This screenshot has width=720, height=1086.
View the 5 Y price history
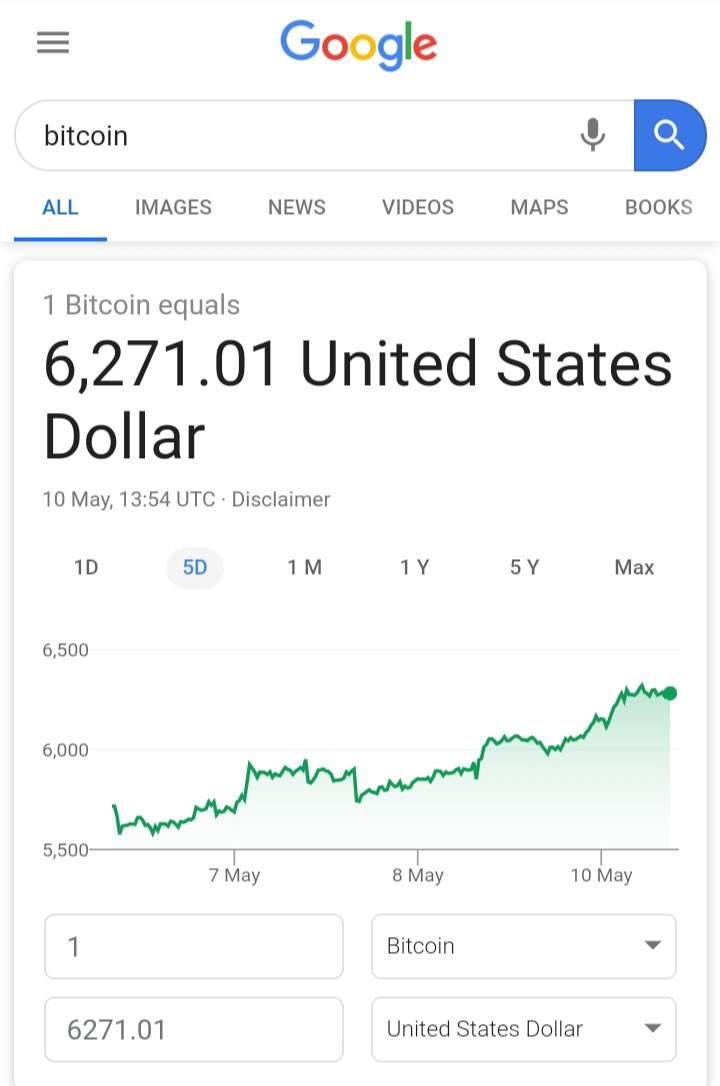click(524, 568)
